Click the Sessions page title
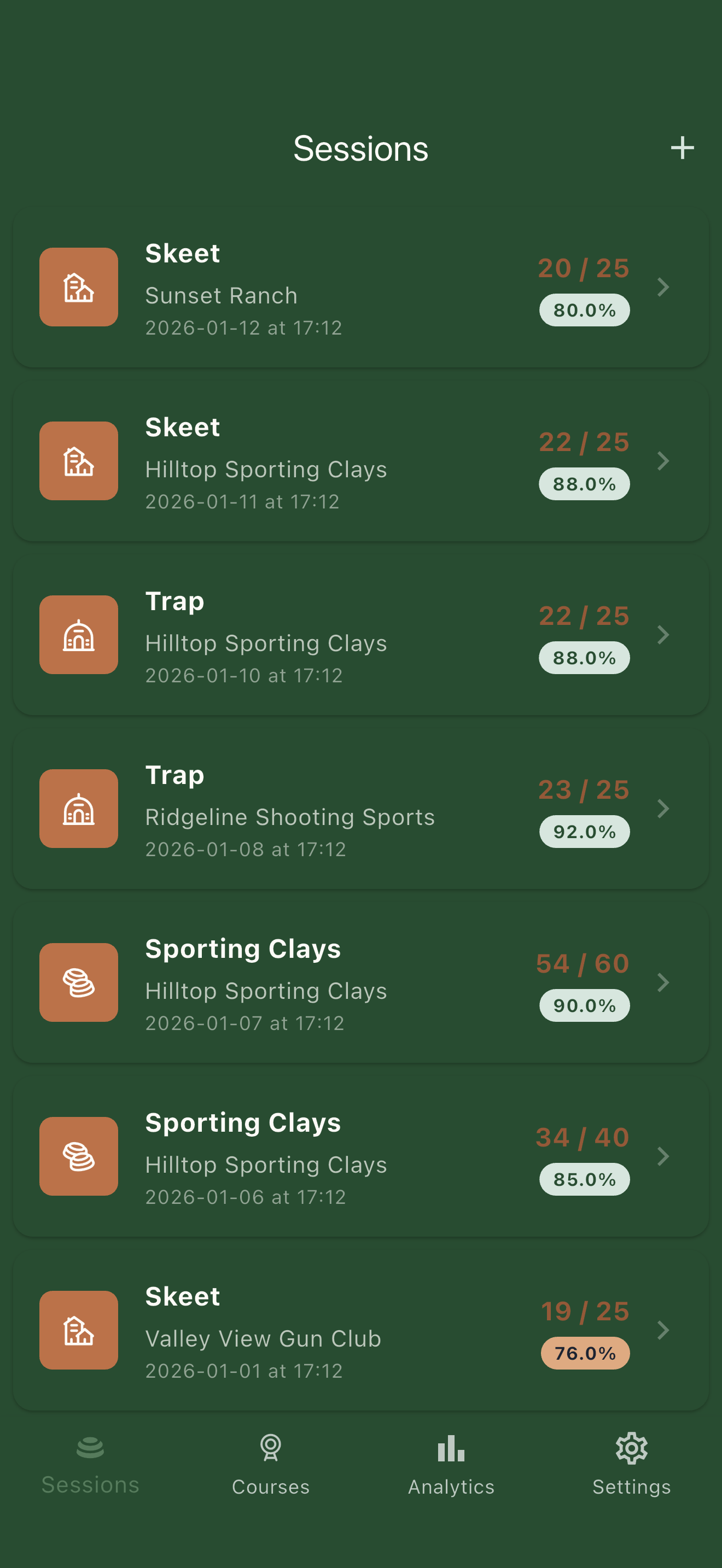 tap(361, 148)
